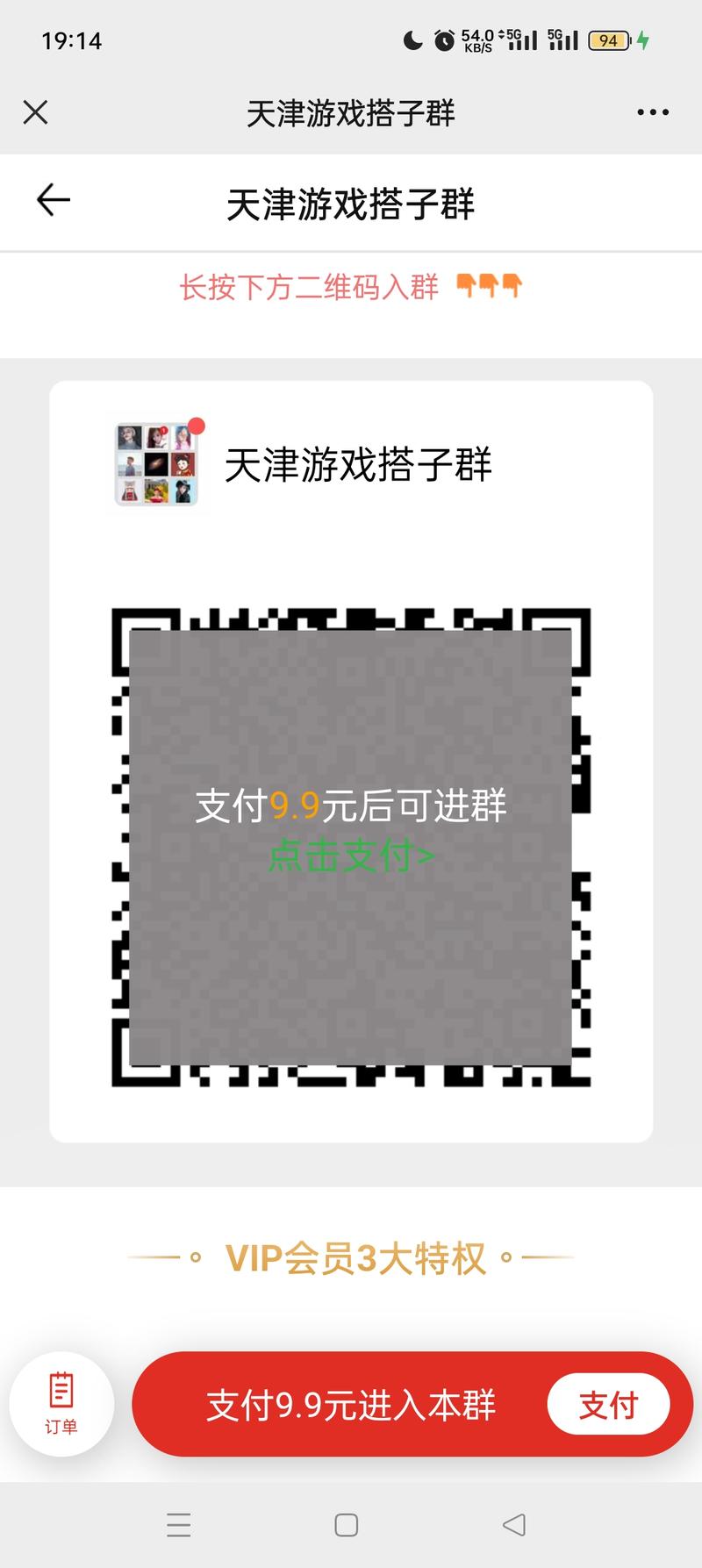Go back with the arrow icon
The width and height of the screenshot is (702, 1568).
click(x=53, y=200)
